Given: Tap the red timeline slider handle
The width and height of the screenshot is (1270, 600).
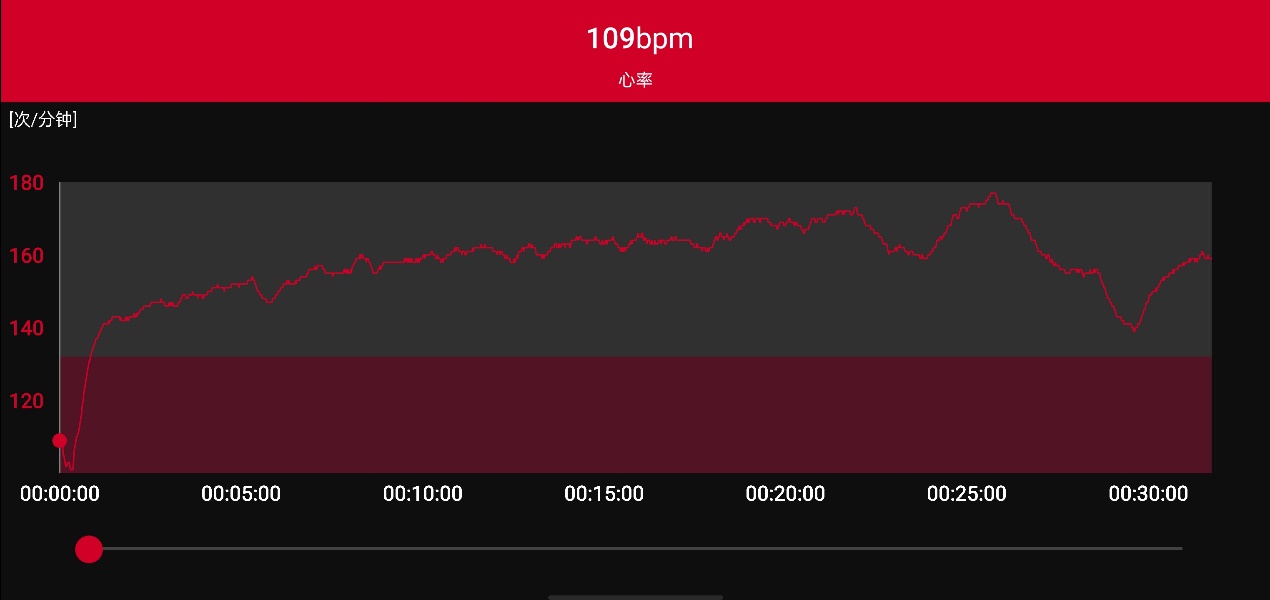Looking at the screenshot, I should [x=89, y=549].
